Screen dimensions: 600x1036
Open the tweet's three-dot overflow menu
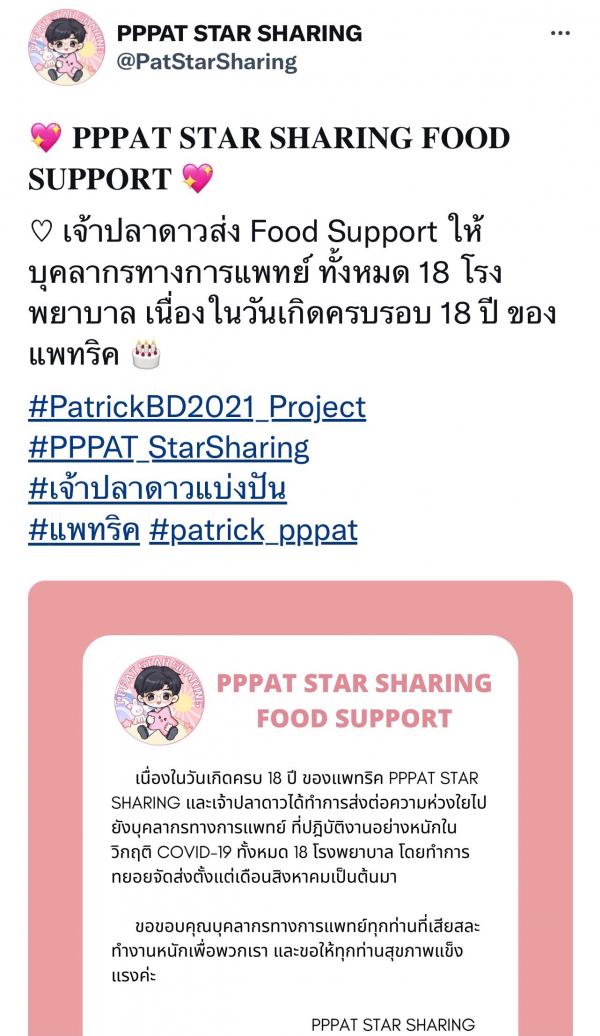[561, 33]
